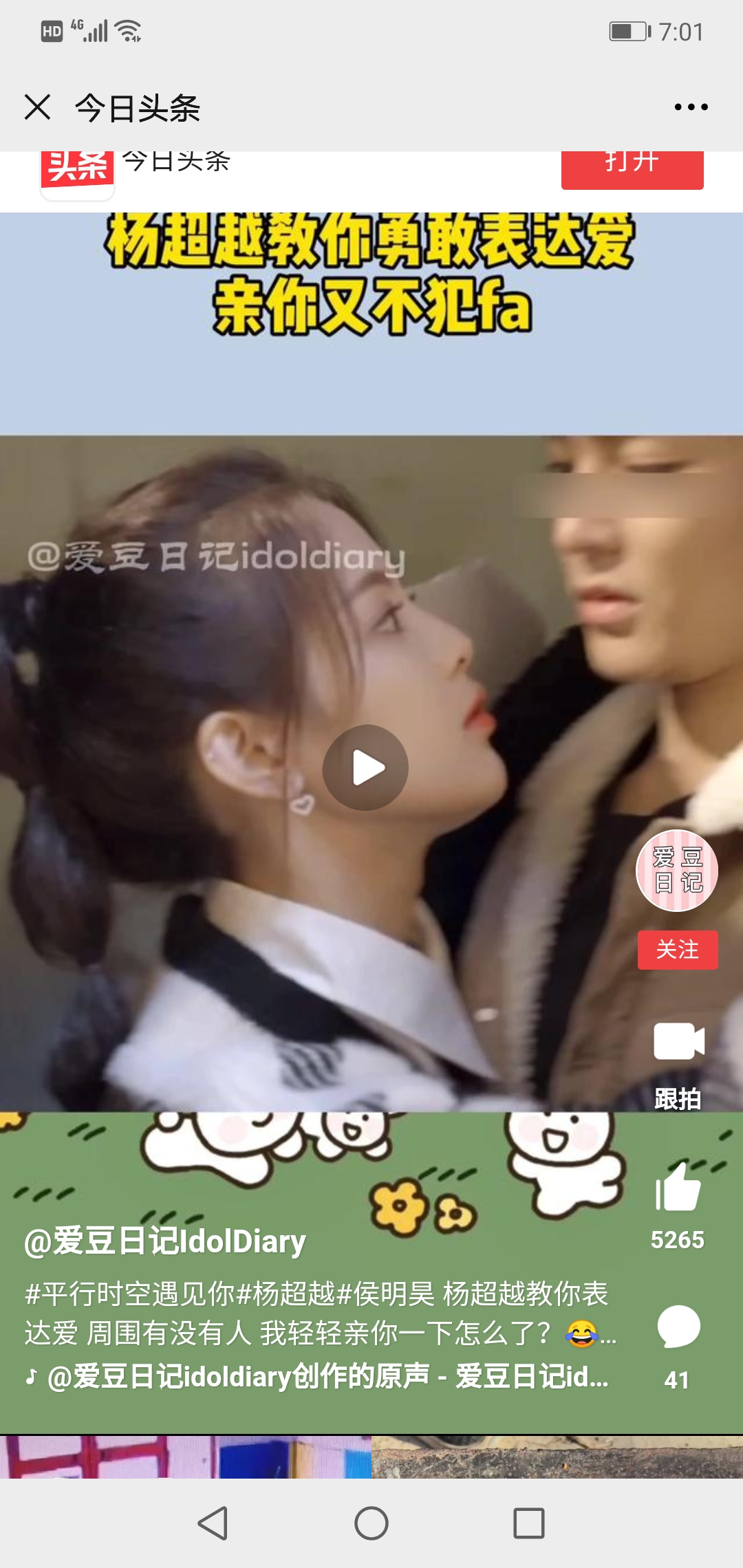This screenshot has height=1568, width=743.
Task: Open the three-dot overflow menu
Action: [691, 107]
